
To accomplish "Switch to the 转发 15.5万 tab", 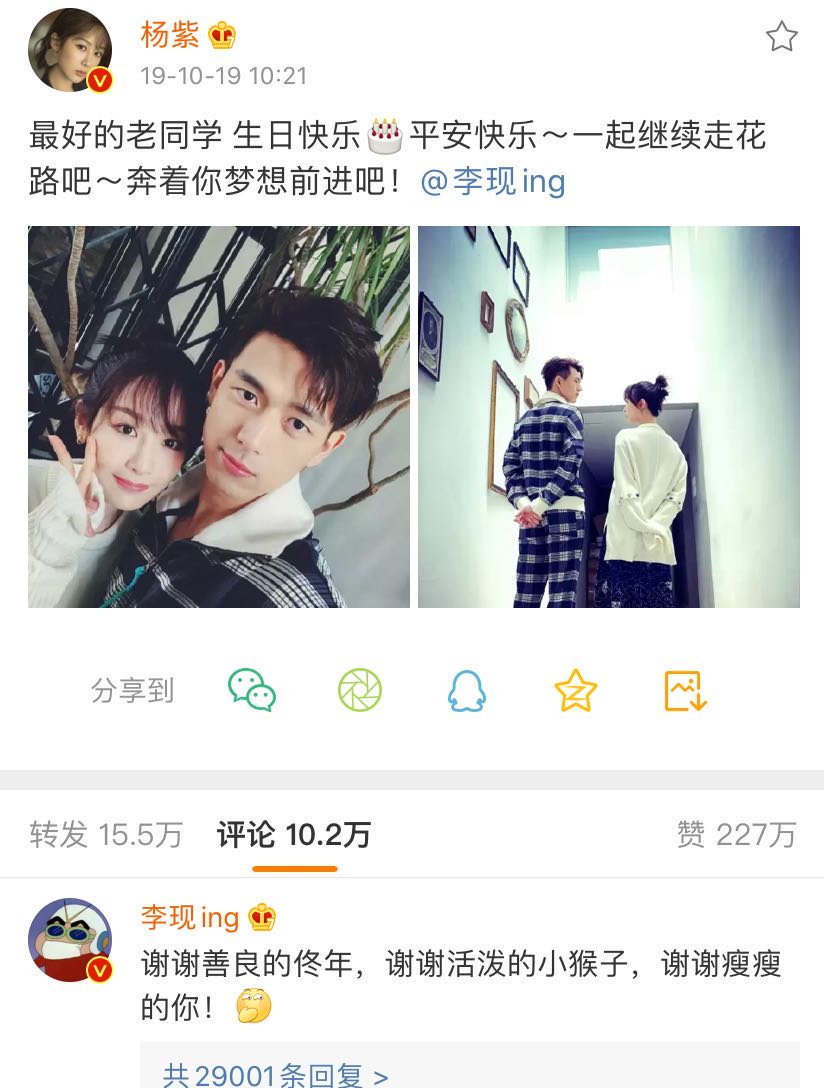I will [x=106, y=835].
